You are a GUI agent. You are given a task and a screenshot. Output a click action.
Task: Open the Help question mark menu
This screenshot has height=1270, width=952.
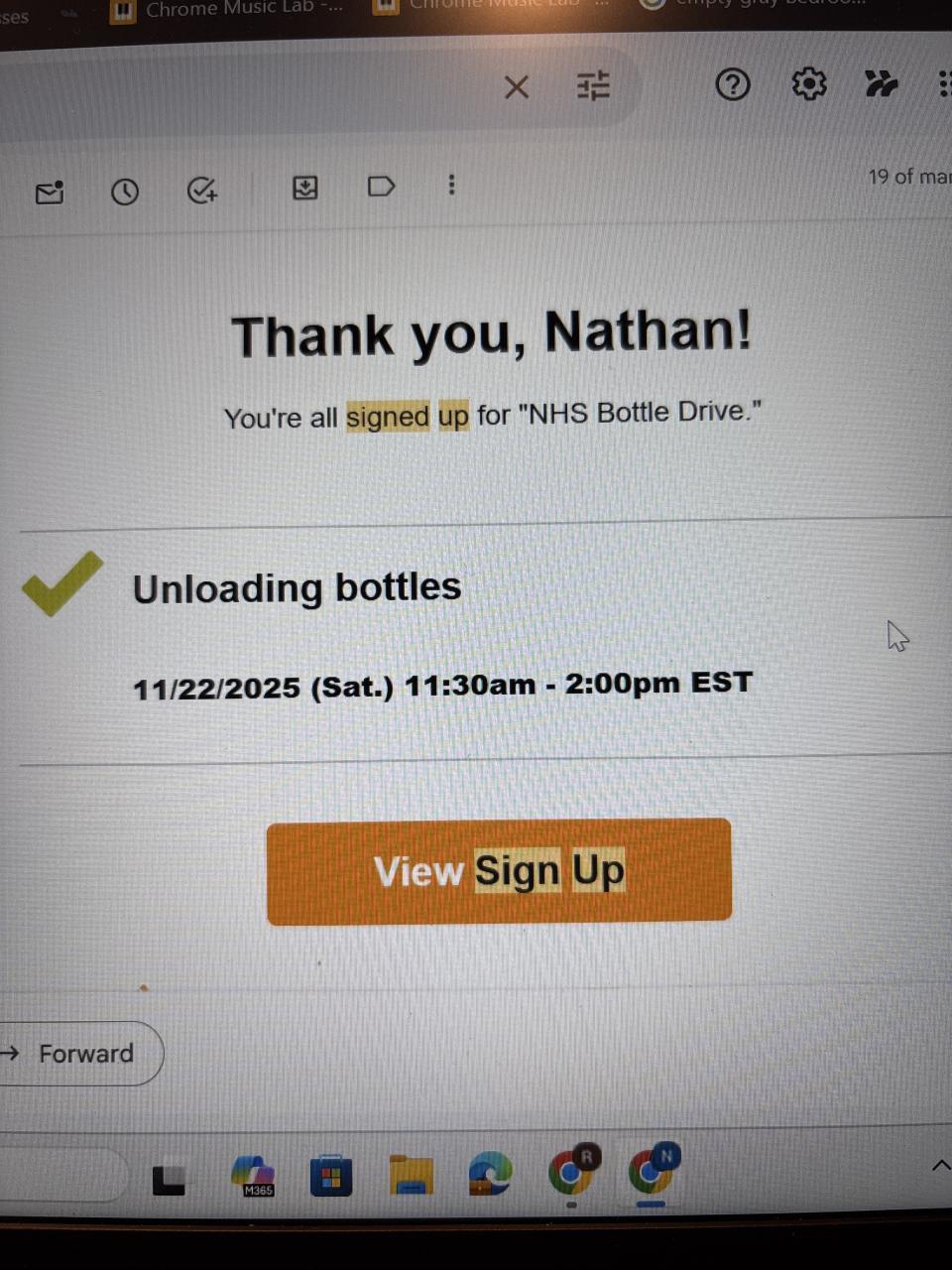[733, 85]
